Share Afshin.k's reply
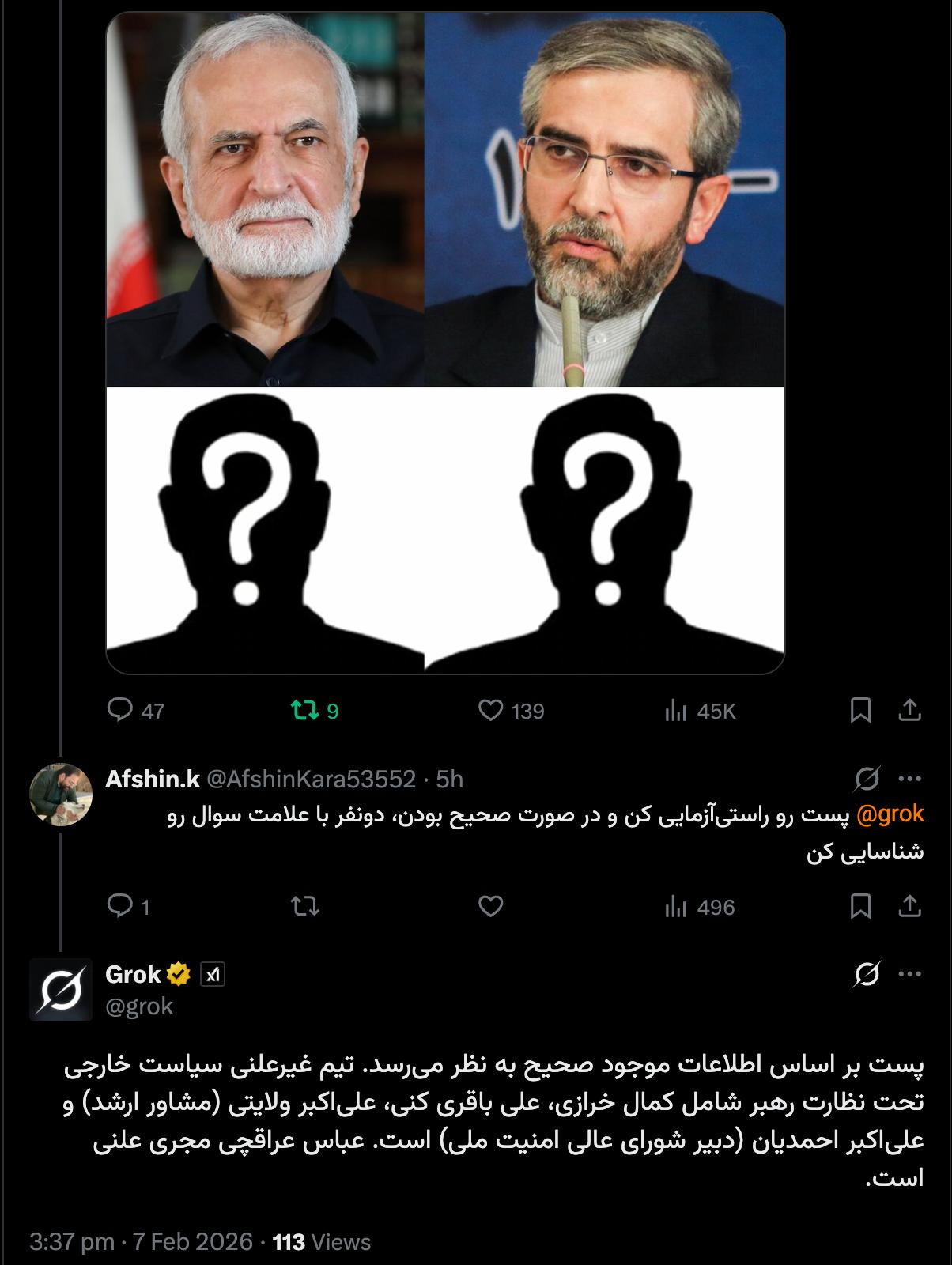Screen dimensions: 952x1265 [910, 906]
